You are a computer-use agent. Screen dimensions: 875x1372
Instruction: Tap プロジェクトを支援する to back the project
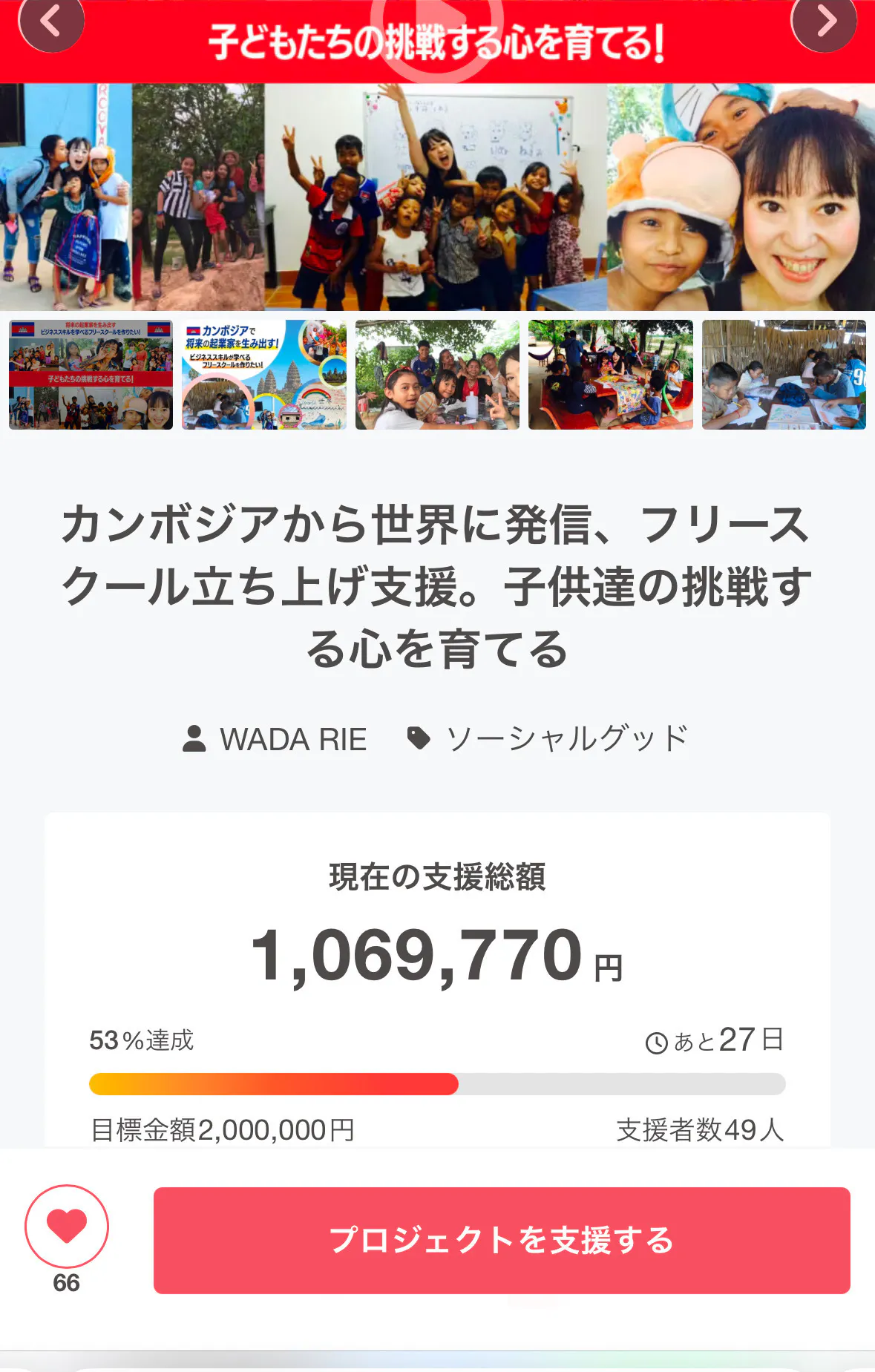502,1241
